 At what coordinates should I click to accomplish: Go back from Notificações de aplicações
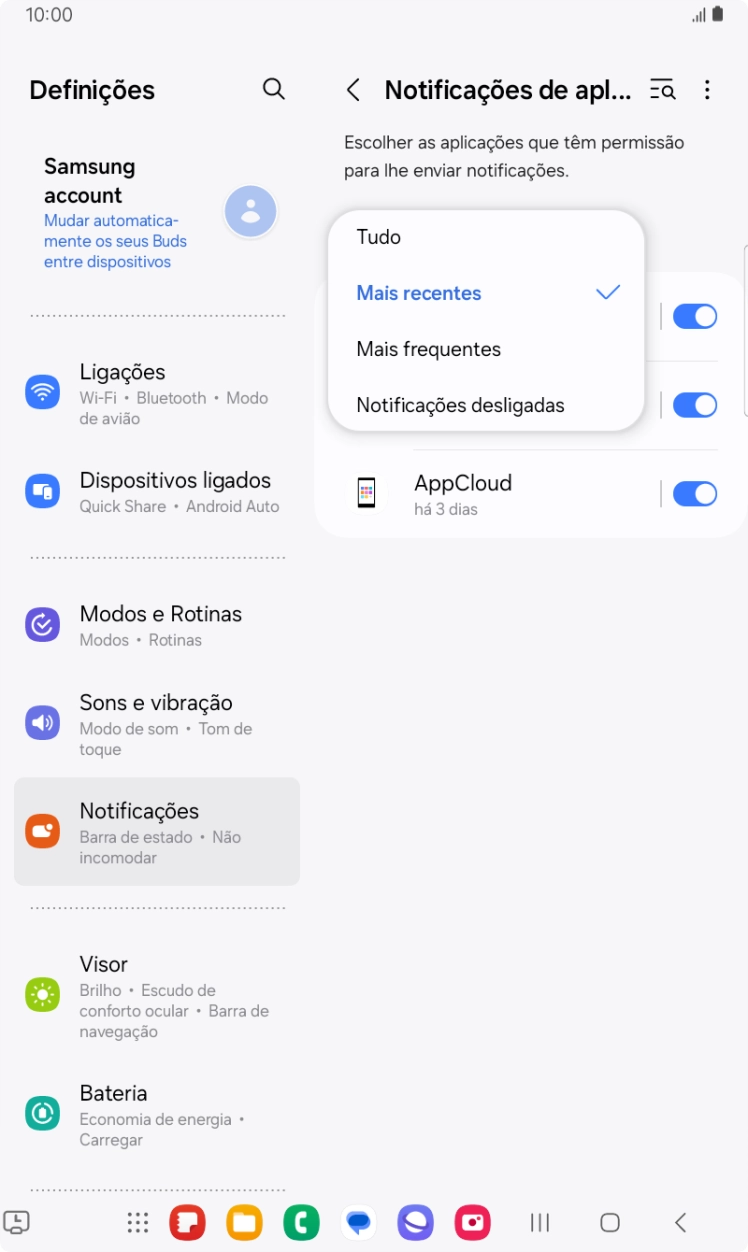click(x=353, y=90)
